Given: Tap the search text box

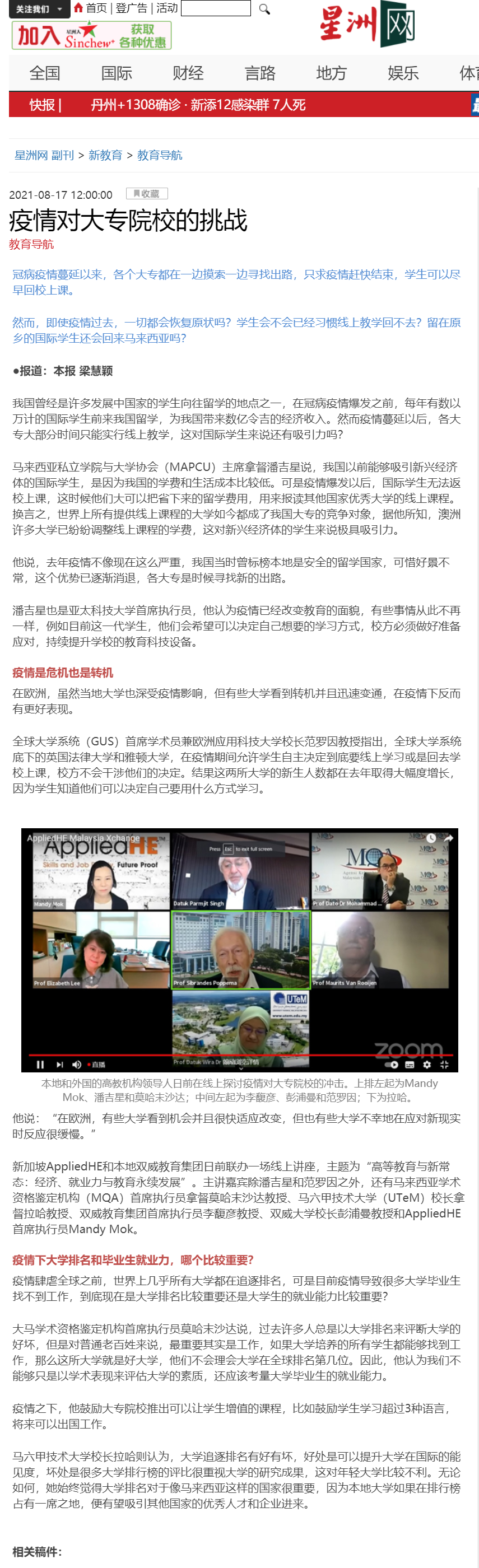Looking at the screenshot, I should [216, 8].
